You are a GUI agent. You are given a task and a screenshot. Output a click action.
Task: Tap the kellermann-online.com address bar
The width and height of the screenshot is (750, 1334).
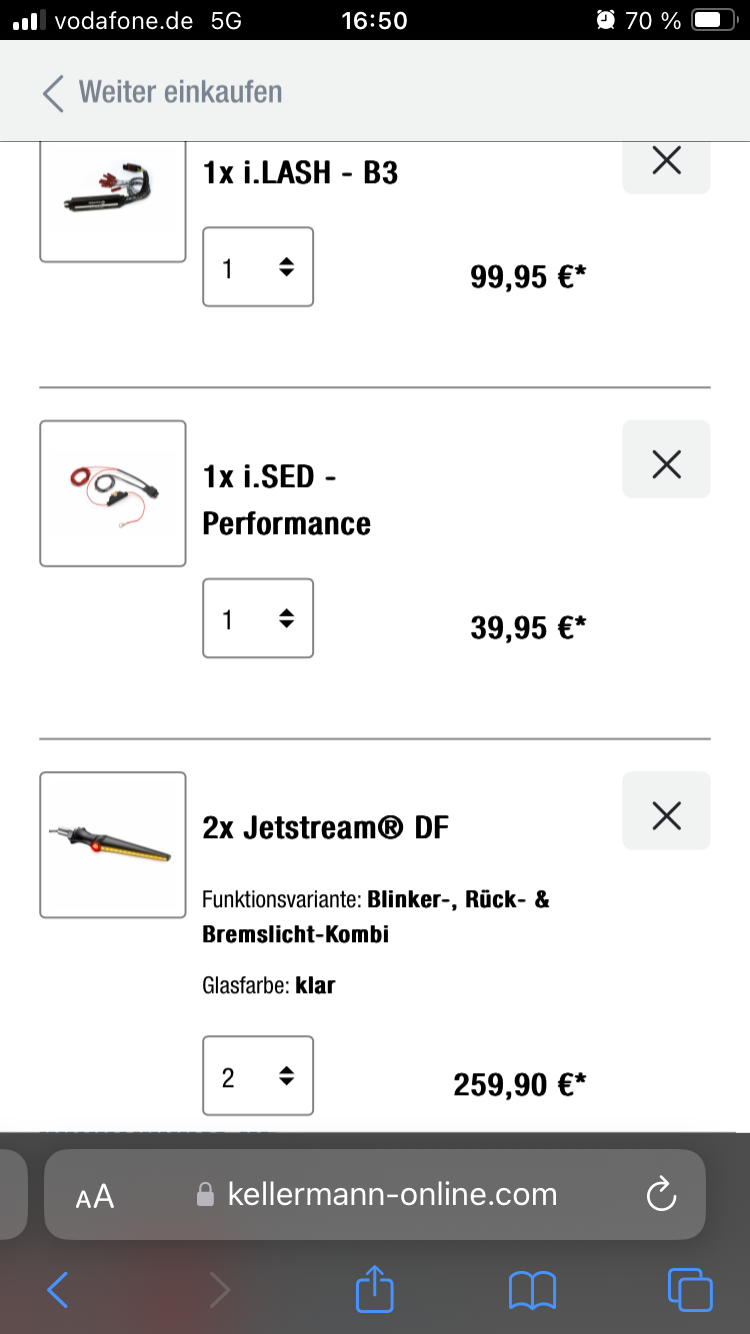point(390,1194)
